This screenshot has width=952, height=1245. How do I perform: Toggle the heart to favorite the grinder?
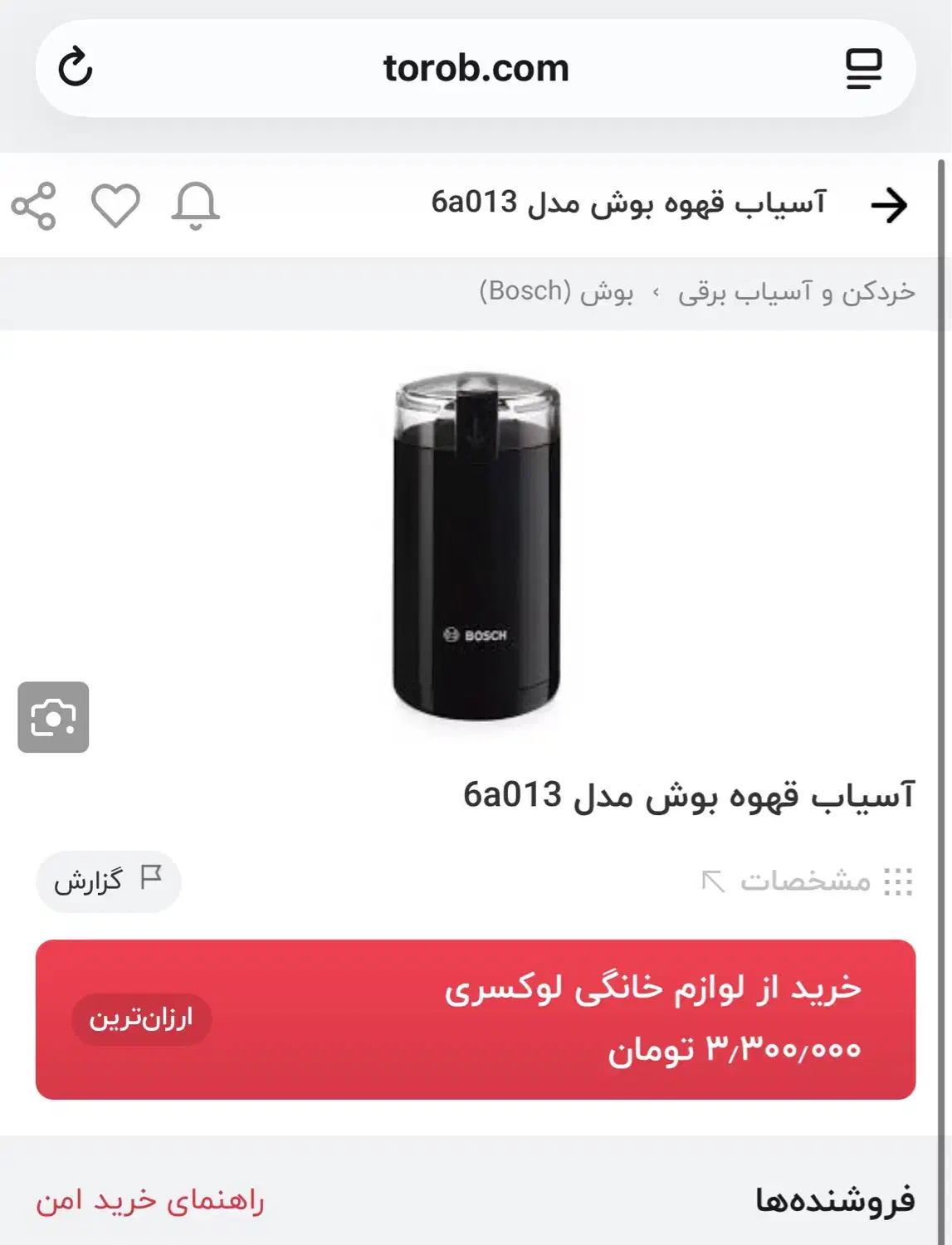point(115,205)
